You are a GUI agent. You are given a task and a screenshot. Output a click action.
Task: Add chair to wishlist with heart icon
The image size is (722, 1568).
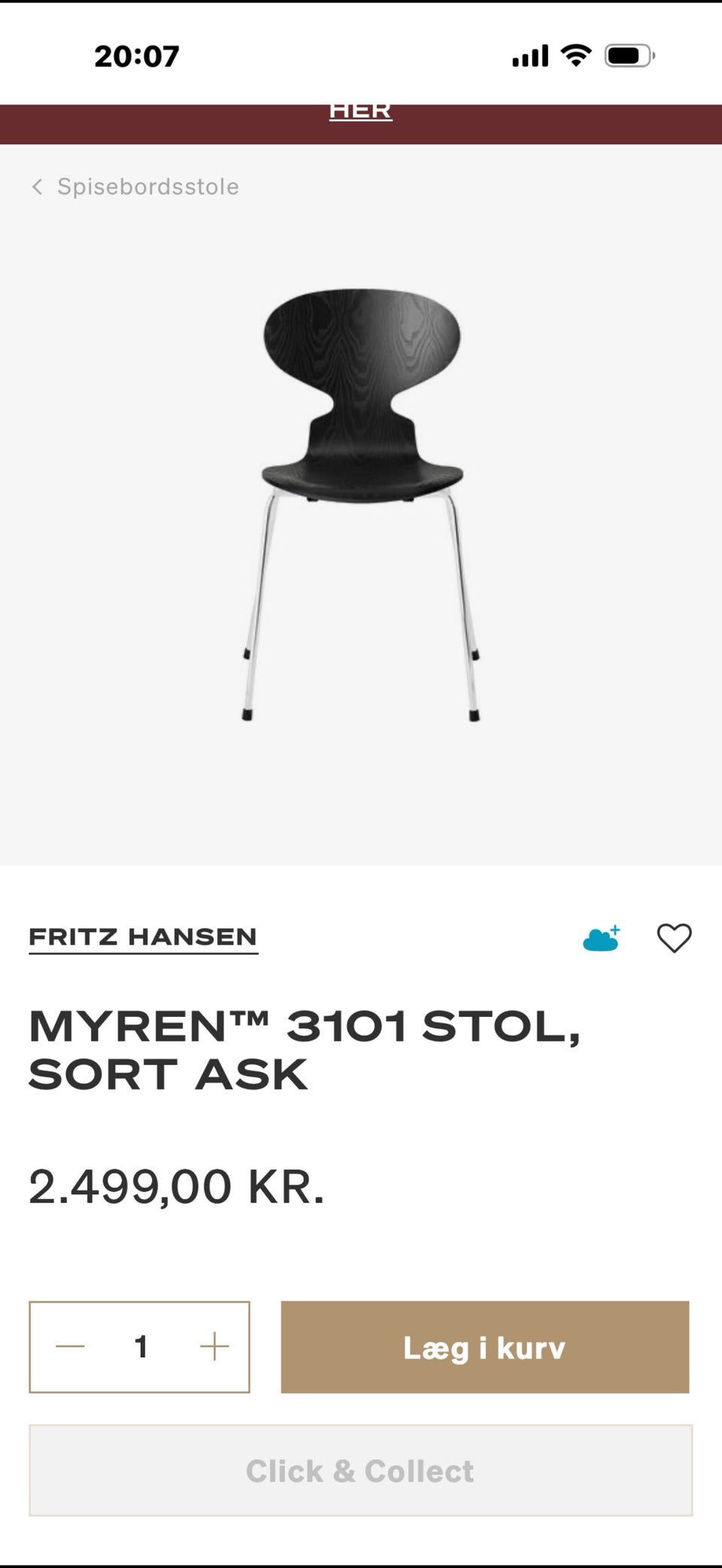click(674, 937)
